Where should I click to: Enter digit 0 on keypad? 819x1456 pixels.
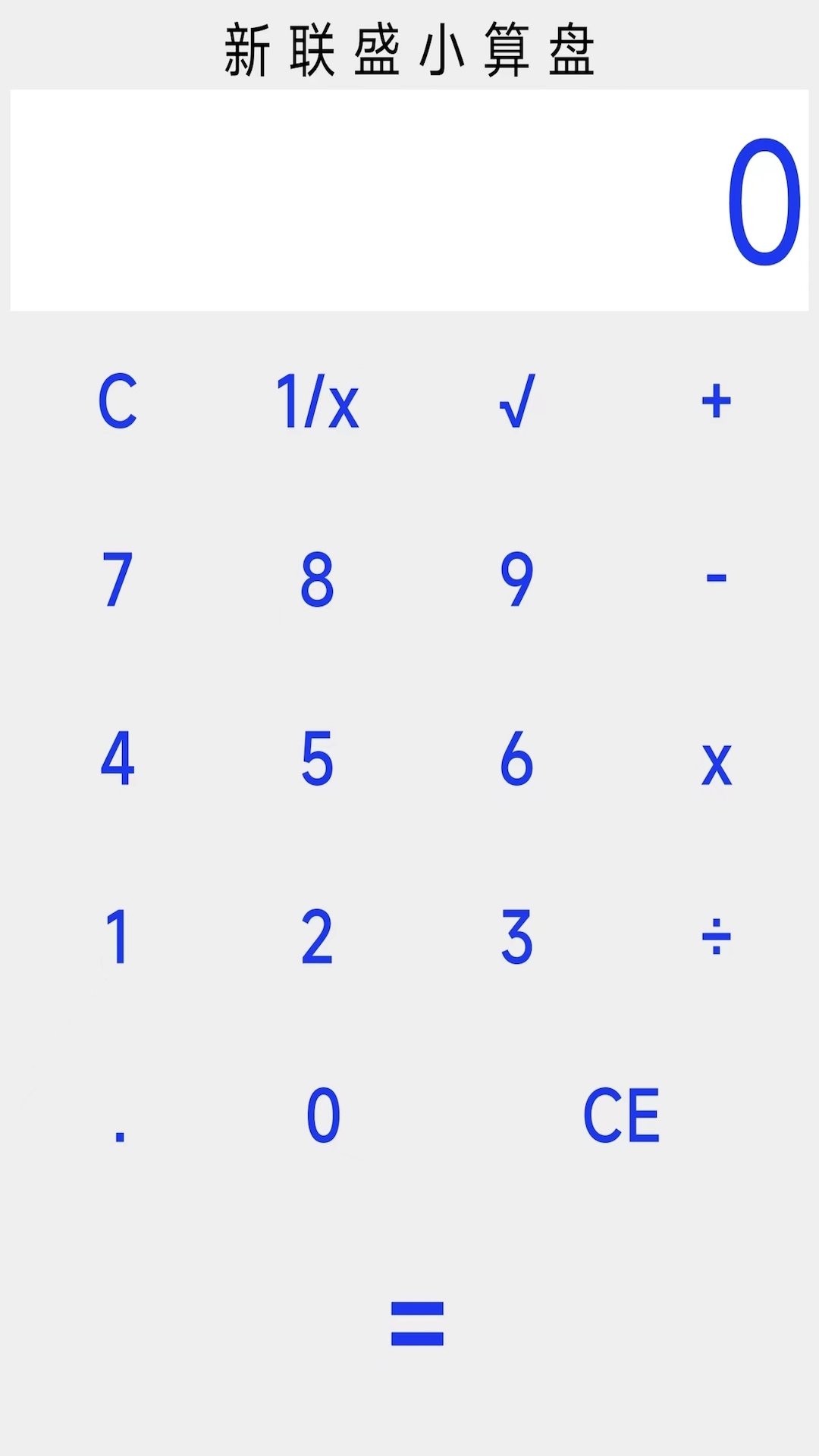point(323,1115)
